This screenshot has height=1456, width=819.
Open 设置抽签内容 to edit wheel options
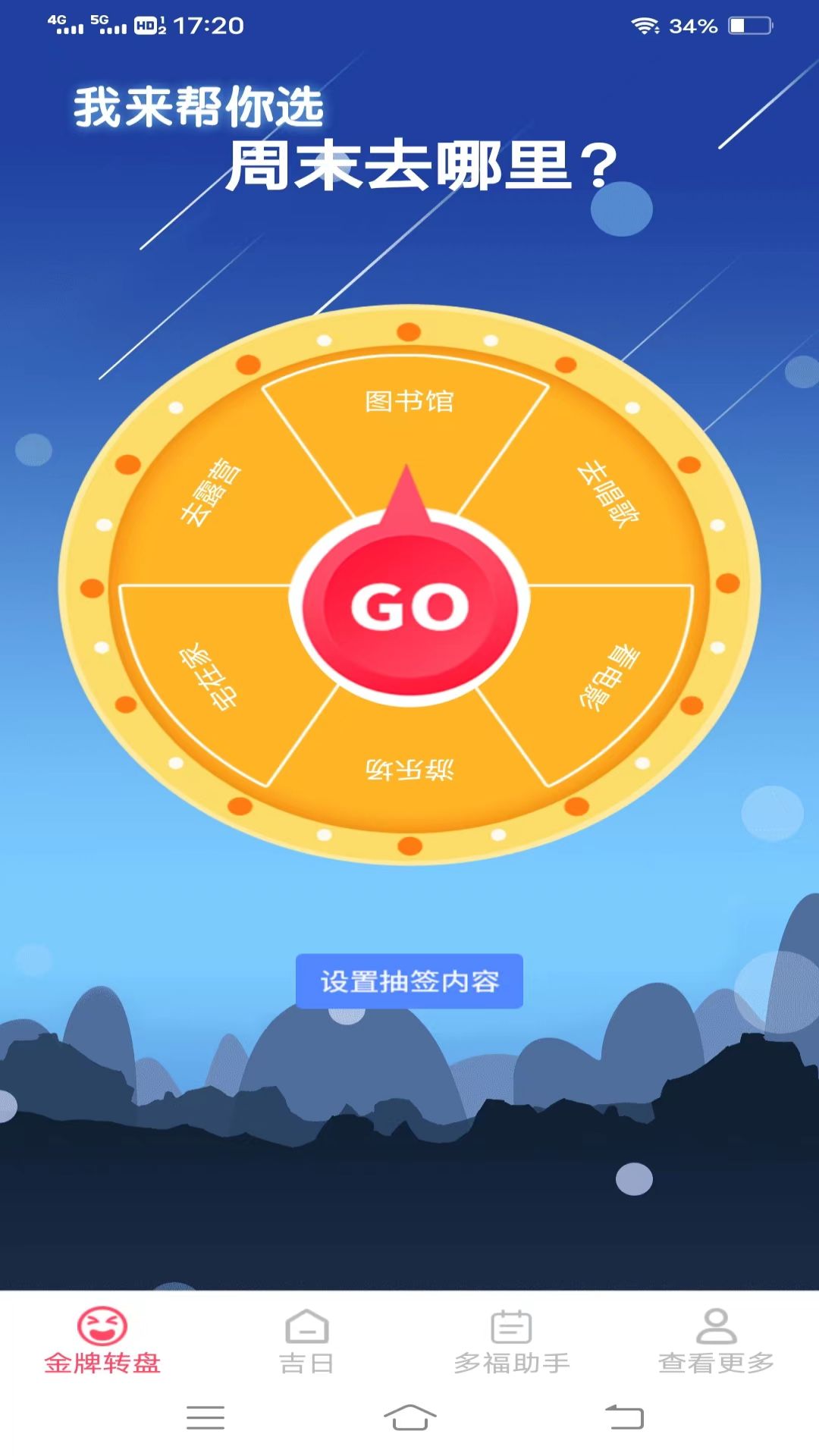(x=409, y=981)
